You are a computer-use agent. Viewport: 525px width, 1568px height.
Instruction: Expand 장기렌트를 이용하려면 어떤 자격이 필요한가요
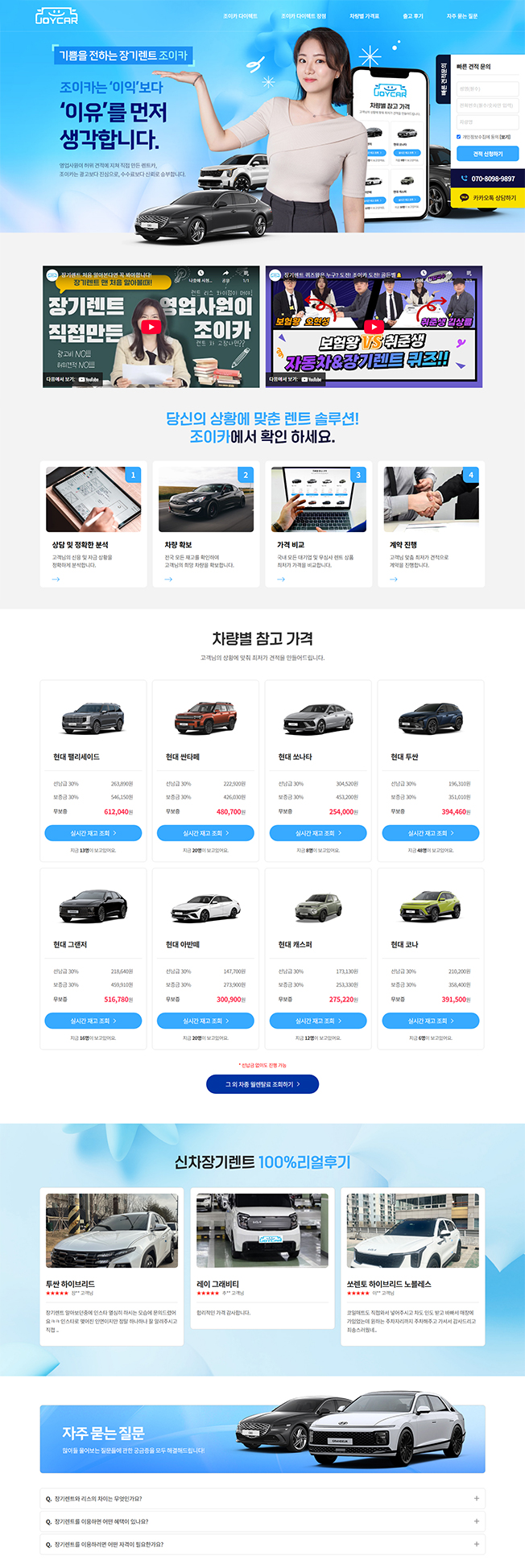[262, 1544]
